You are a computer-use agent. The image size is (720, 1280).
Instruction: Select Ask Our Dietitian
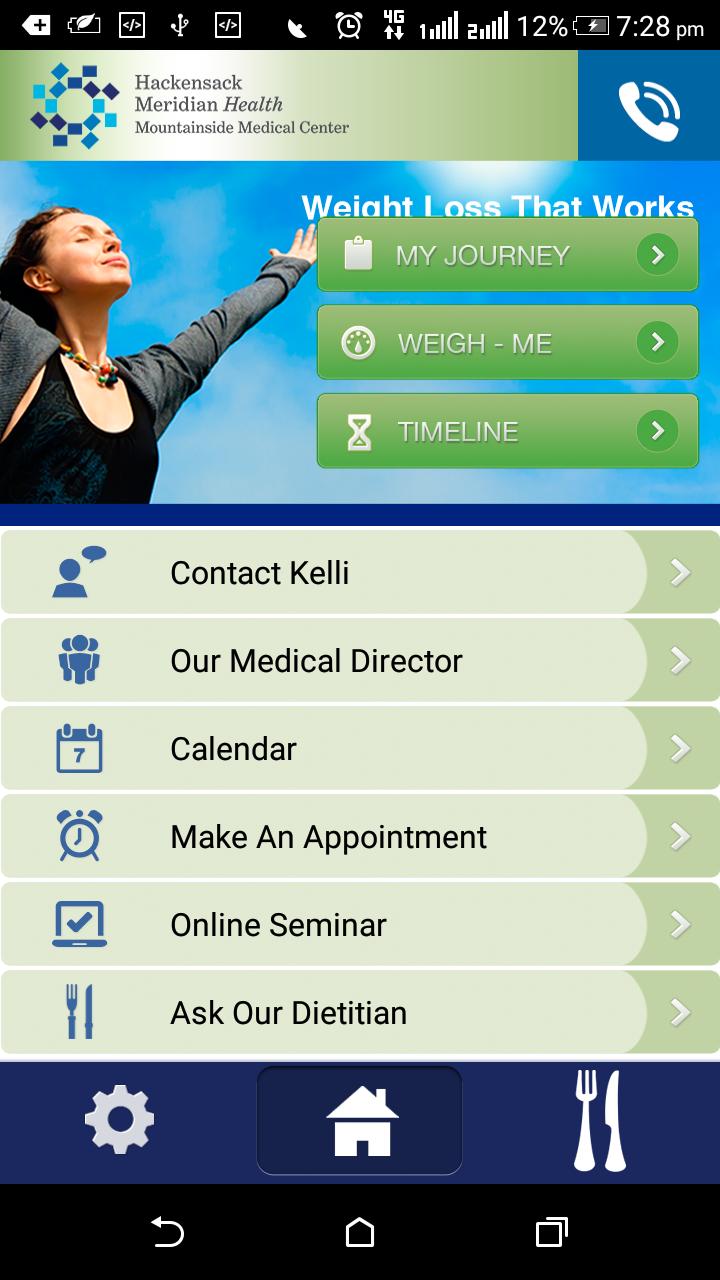pyautogui.click(x=360, y=1013)
